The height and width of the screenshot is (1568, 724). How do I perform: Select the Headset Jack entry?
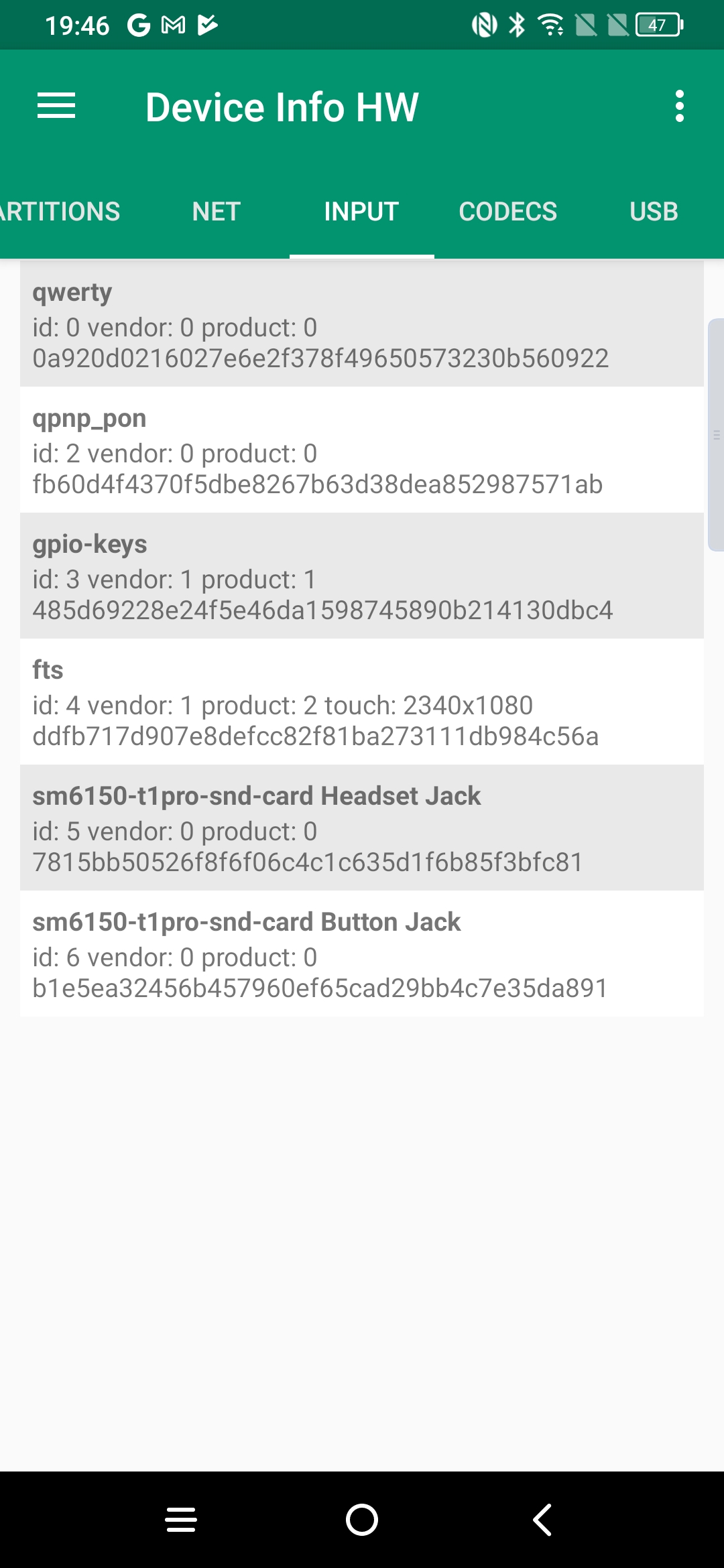[x=362, y=828]
